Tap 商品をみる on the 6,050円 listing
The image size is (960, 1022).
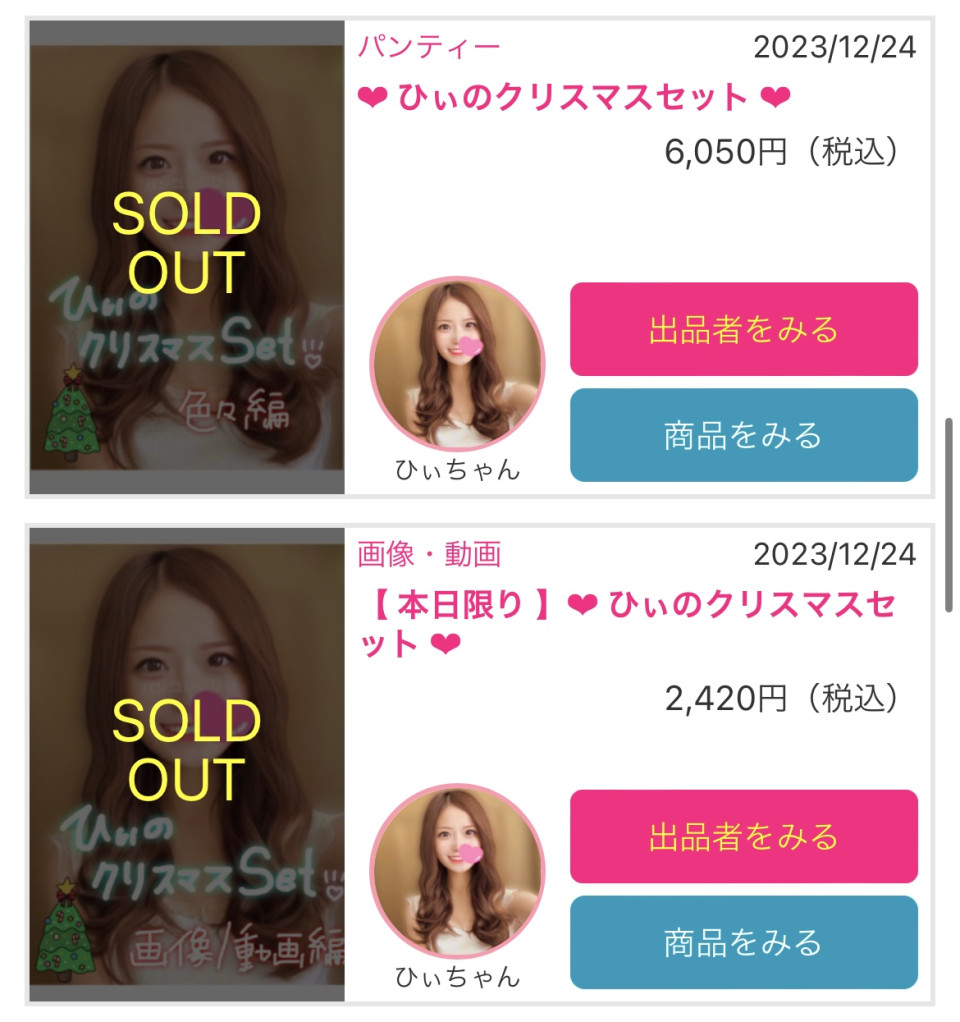[743, 435]
